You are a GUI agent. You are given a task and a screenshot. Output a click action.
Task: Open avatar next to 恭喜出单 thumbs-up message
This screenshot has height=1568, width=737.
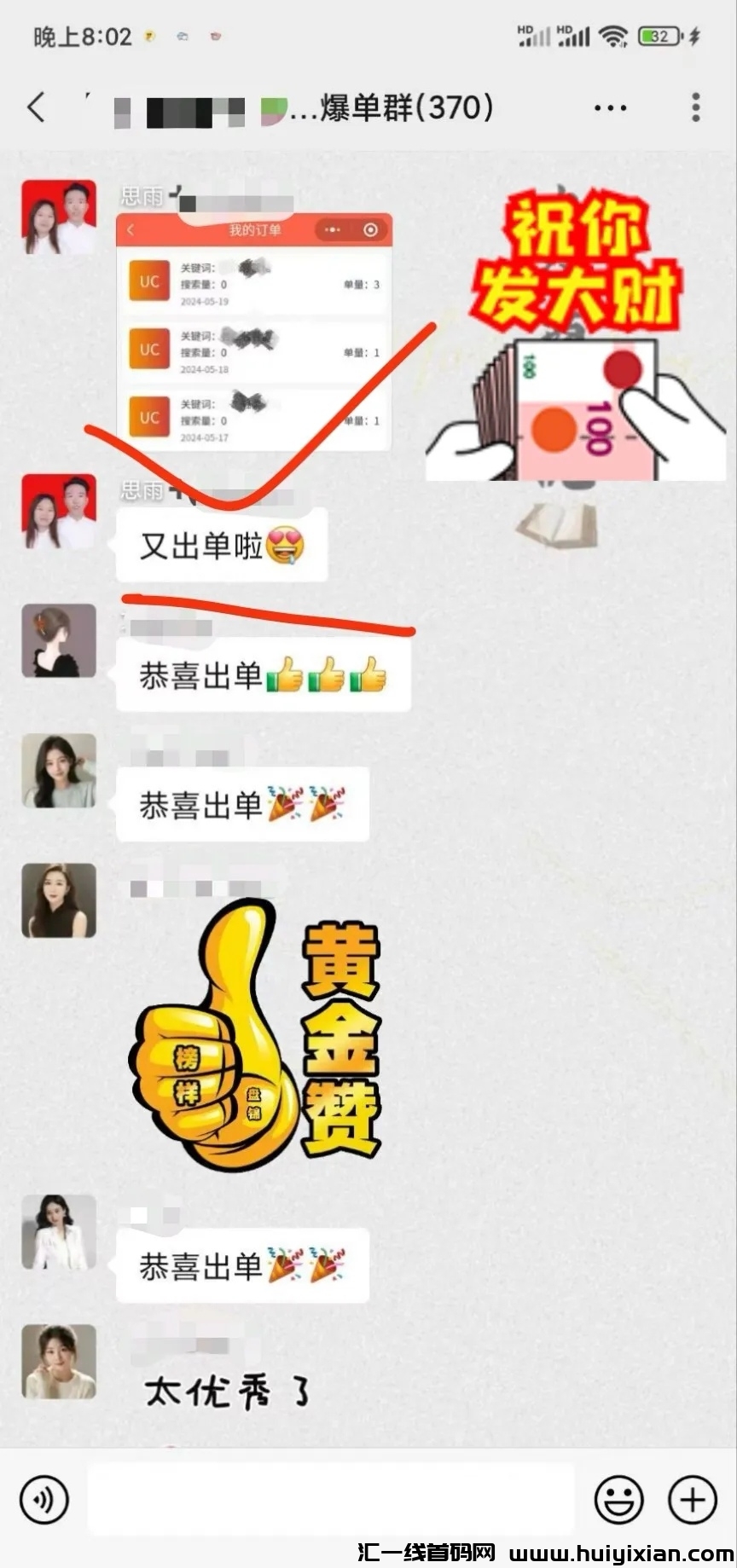pos(59,641)
